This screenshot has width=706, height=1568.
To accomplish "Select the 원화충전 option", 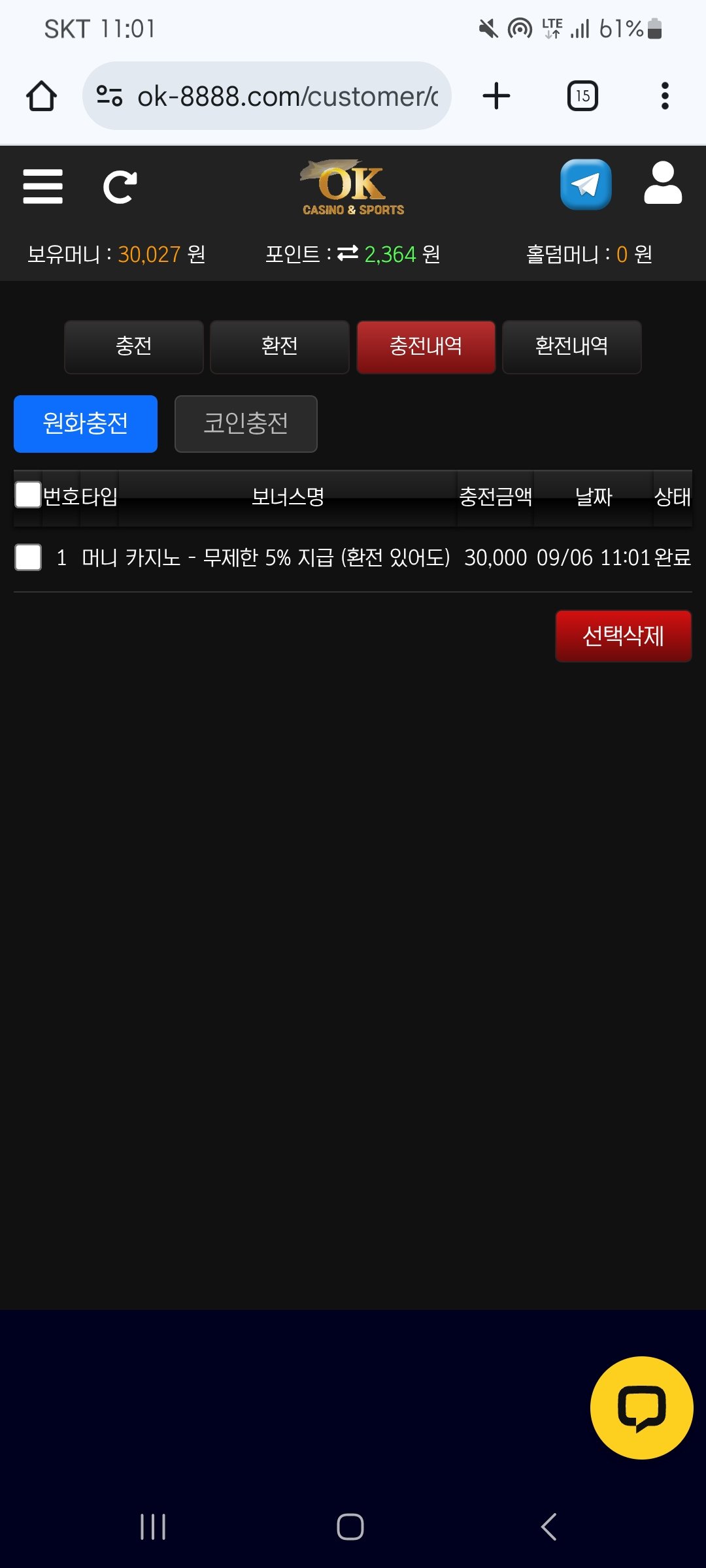I will (x=86, y=423).
